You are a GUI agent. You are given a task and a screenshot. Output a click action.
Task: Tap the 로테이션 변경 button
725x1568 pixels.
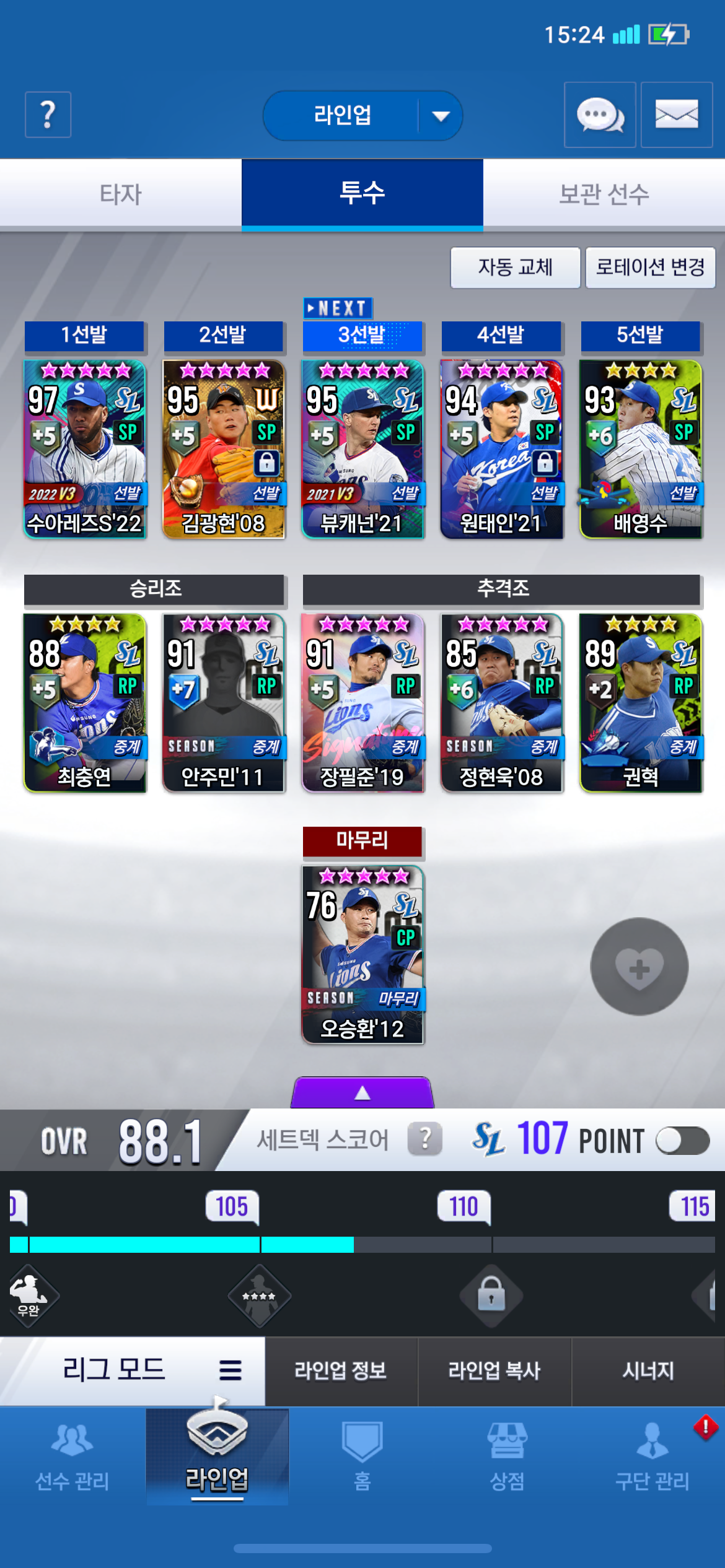(x=650, y=268)
